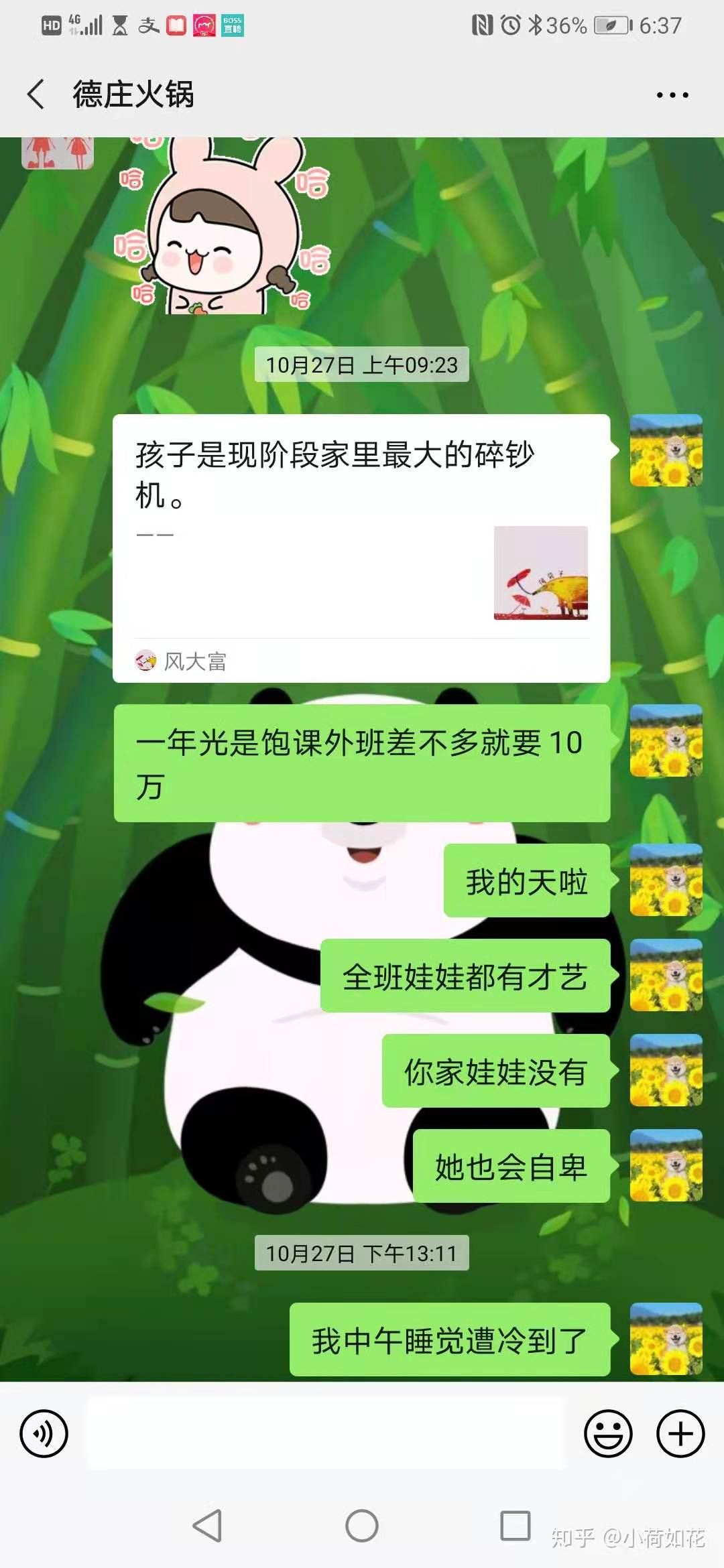Image resolution: width=724 pixels, height=1568 pixels.
Task: Open the plus attachments menu
Action: tap(680, 1433)
